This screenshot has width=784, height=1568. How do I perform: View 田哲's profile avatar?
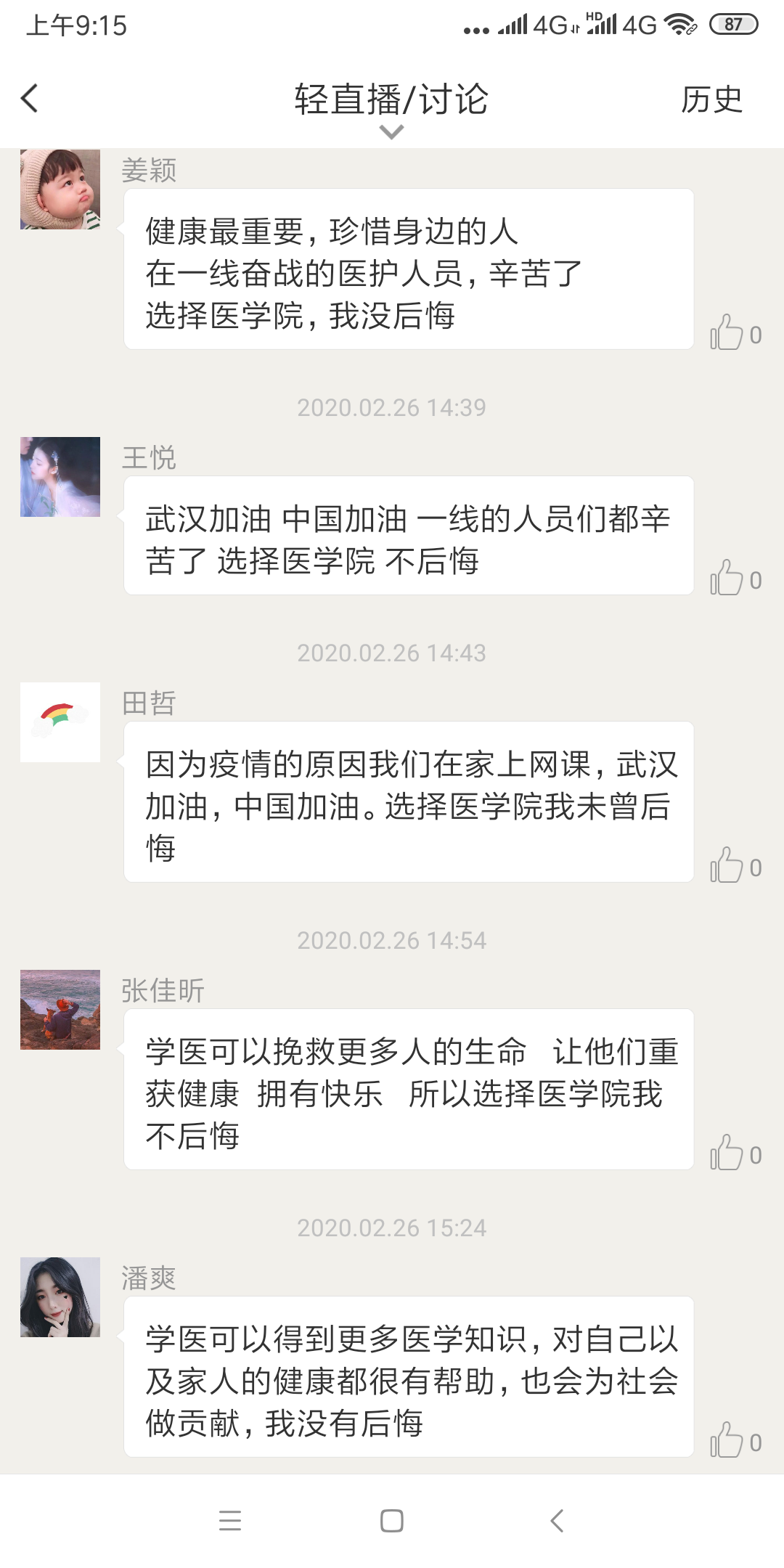(60, 722)
